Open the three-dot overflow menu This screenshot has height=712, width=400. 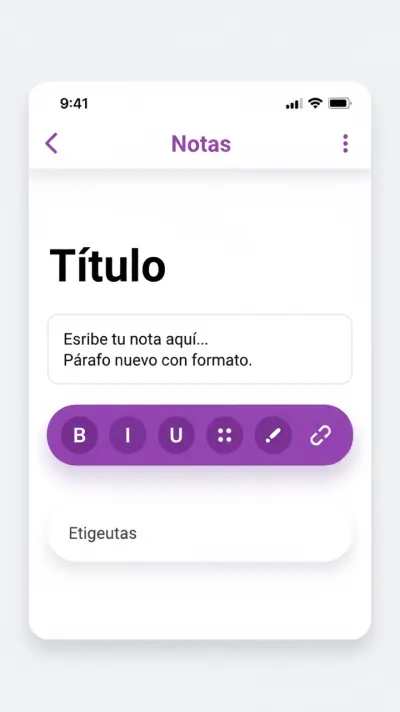346,143
